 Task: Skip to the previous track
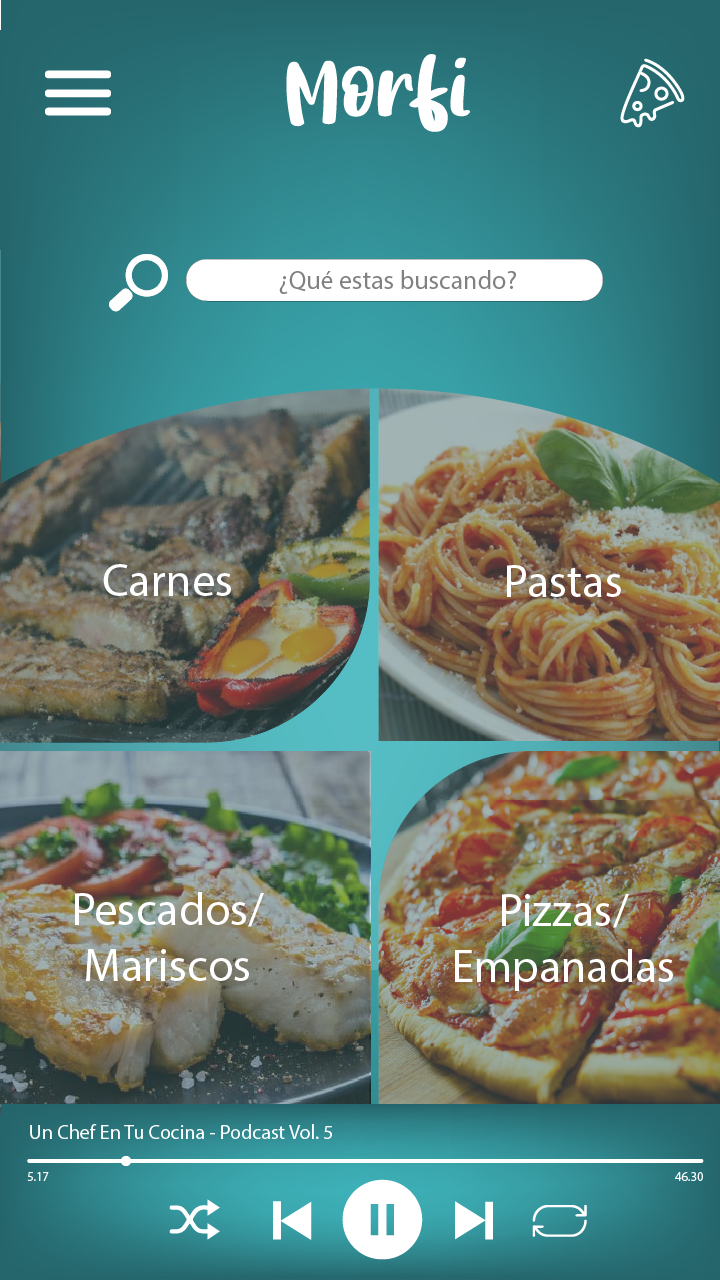[292, 1220]
